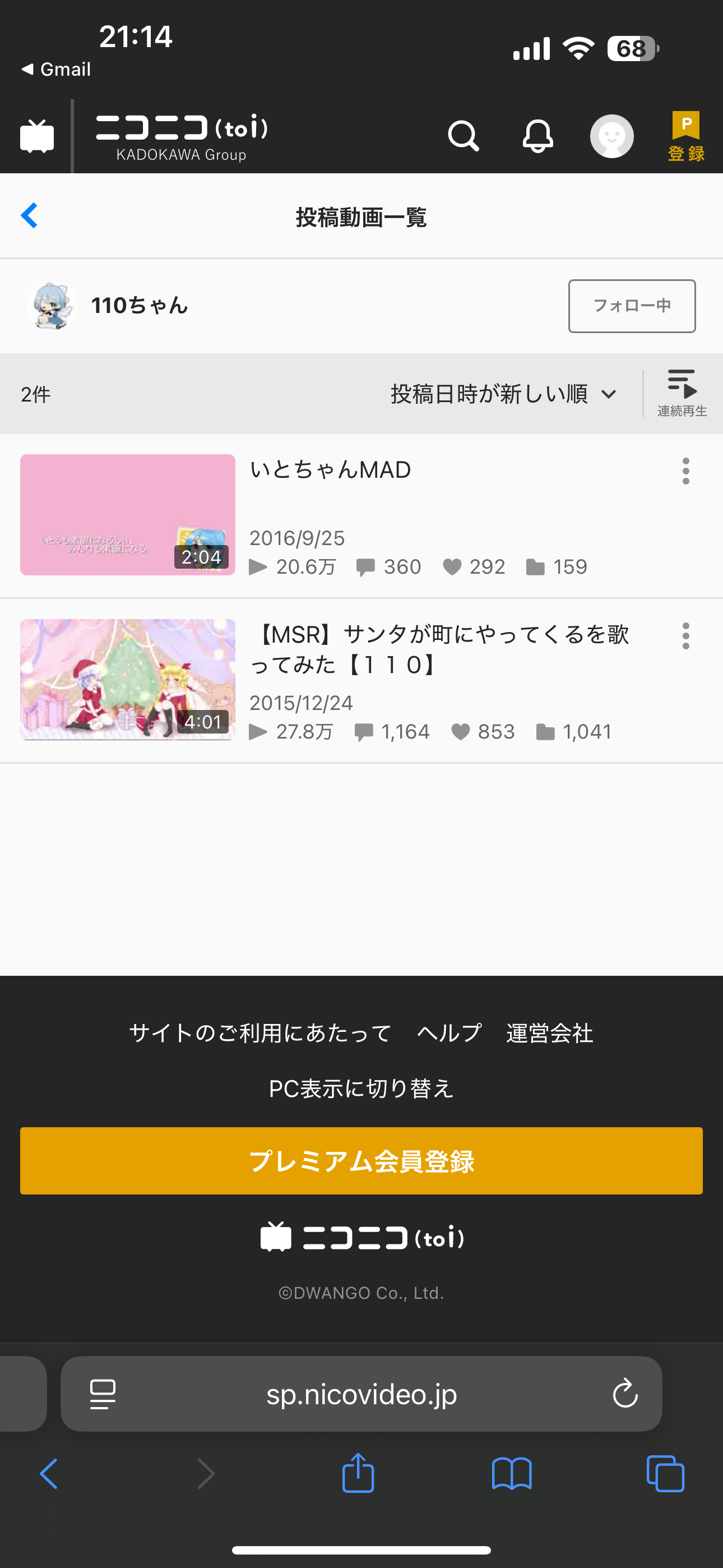
Task: Tap the premium 登録 badge
Action: point(686,136)
